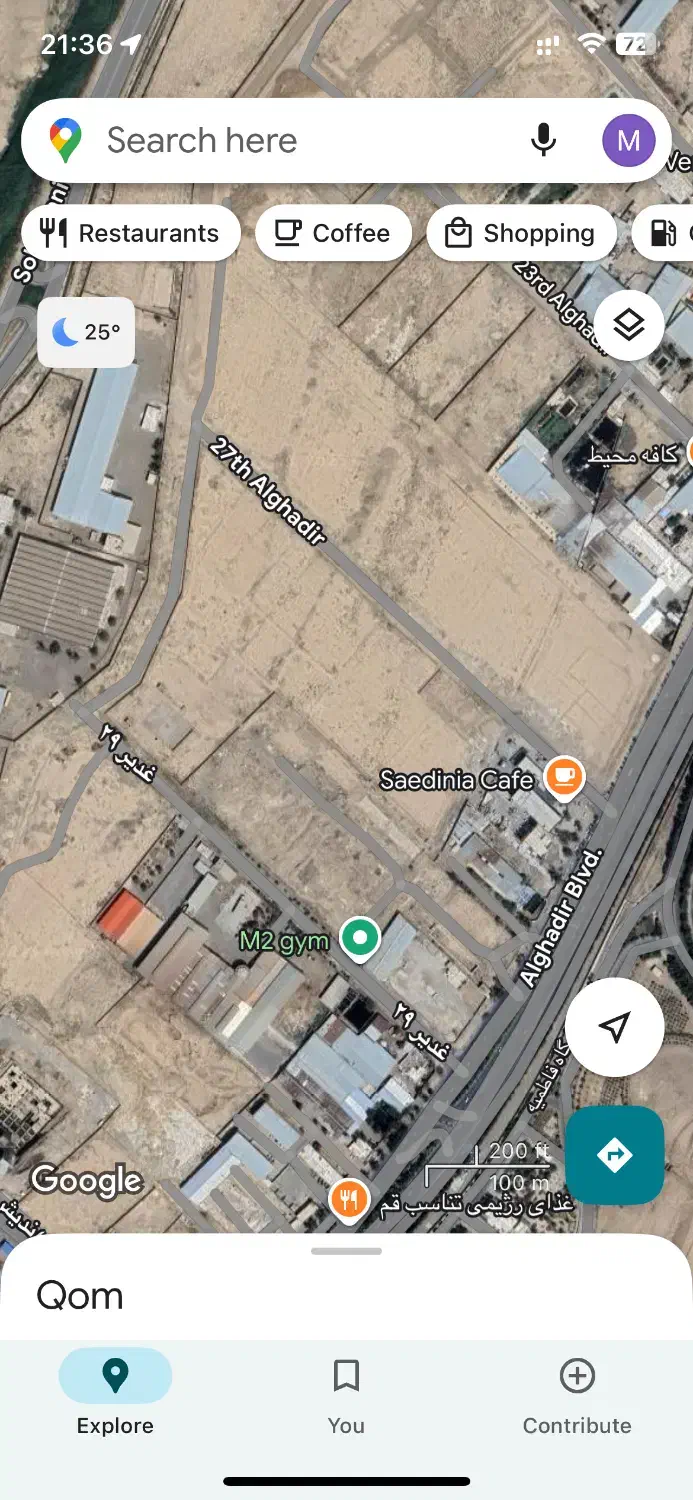Viewport: 693px width, 1500px height.
Task: Tap the M2 gym map pin
Action: [x=360, y=938]
